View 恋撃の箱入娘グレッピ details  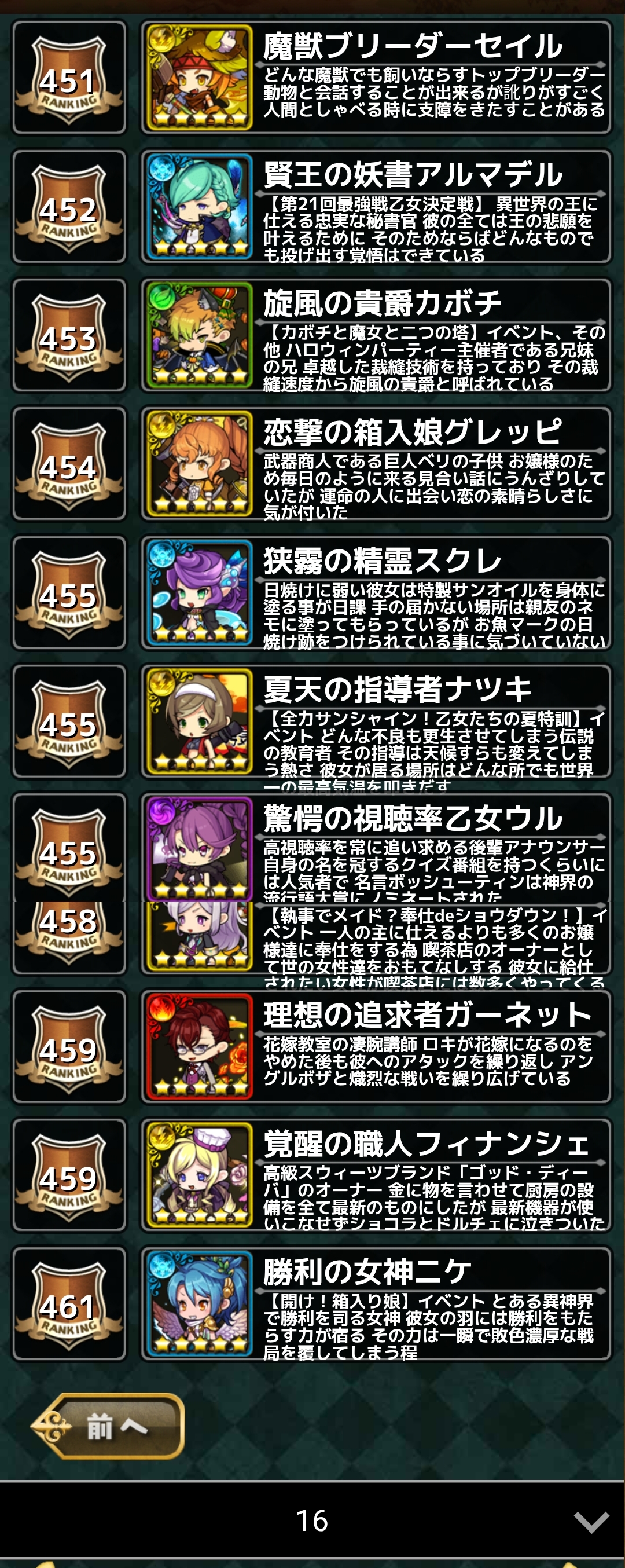click(x=376, y=464)
